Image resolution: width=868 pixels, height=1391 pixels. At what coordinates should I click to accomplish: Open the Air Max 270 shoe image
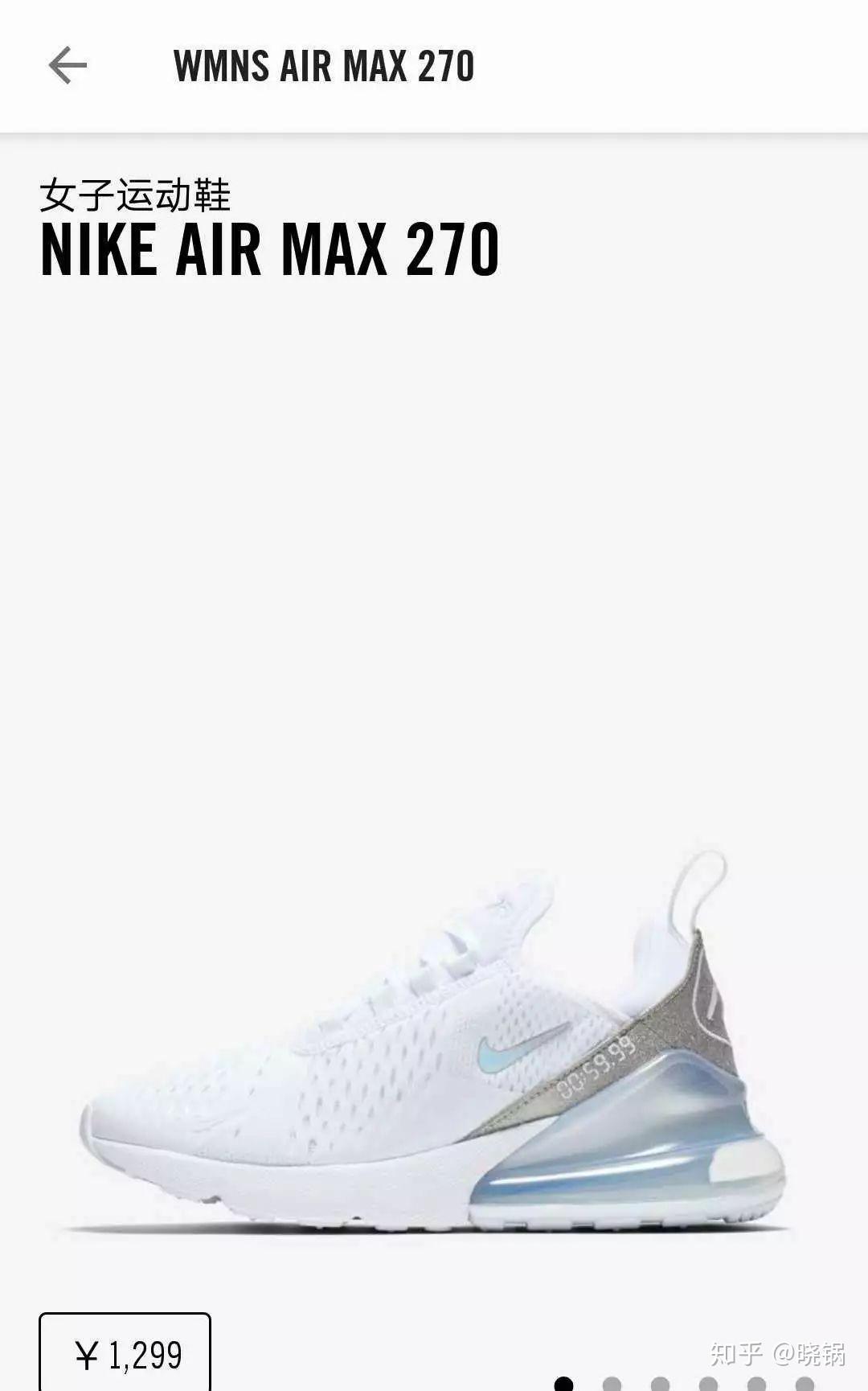[x=434, y=1045]
